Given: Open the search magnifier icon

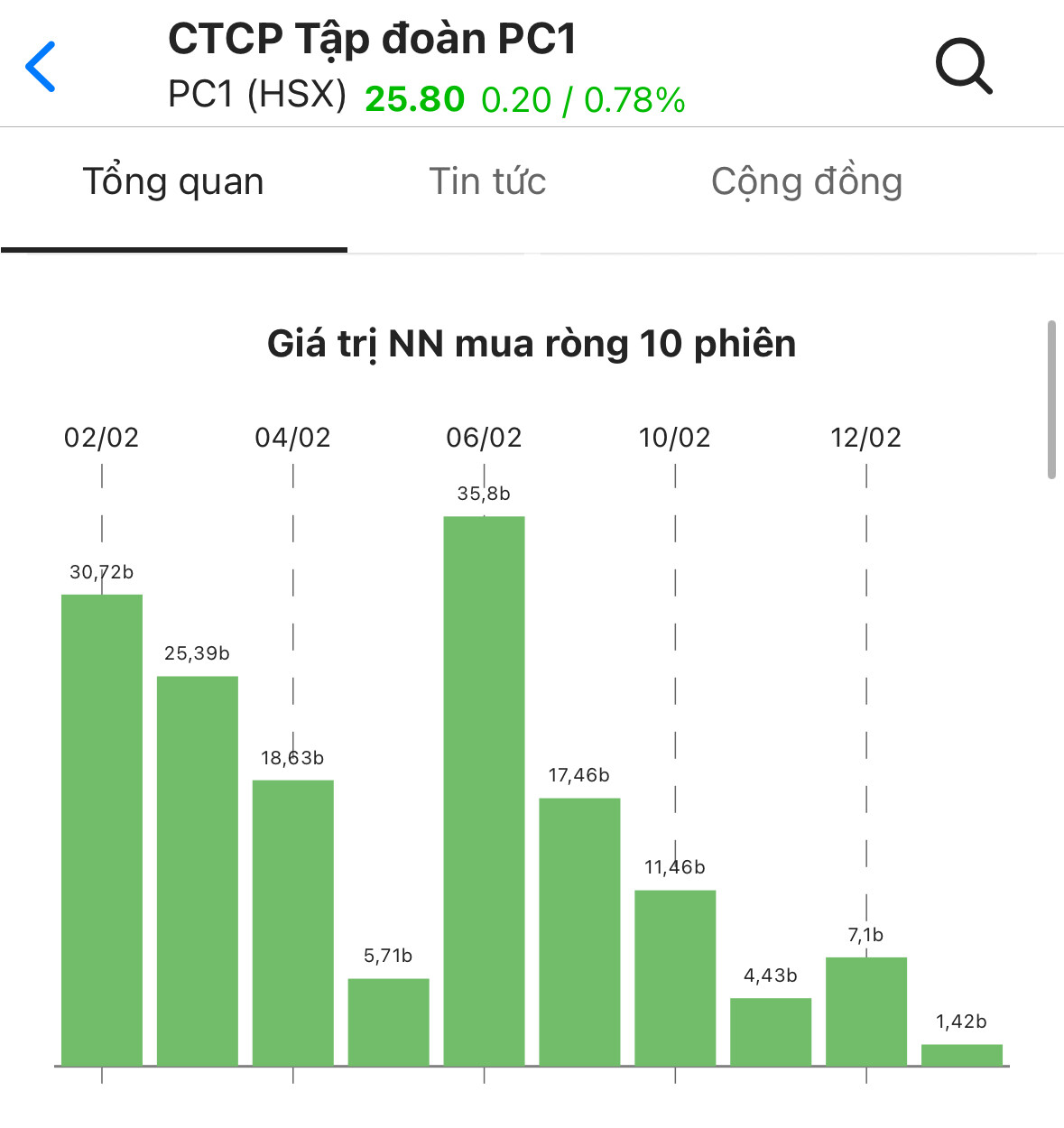Looking at the screenshot, I should (963, 66).
